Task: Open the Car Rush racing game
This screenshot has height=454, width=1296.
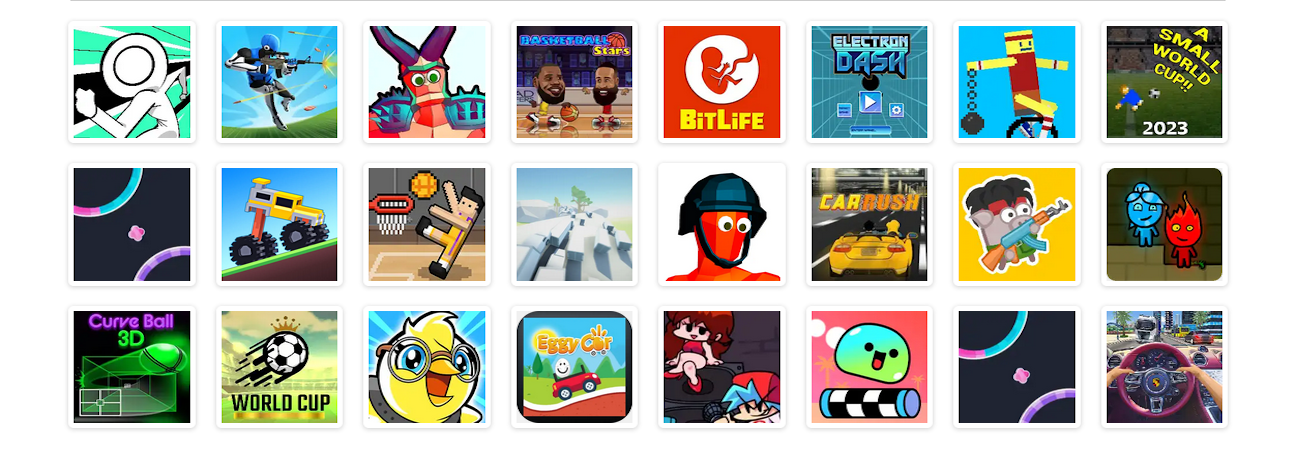Action: [x=869, y=224]
